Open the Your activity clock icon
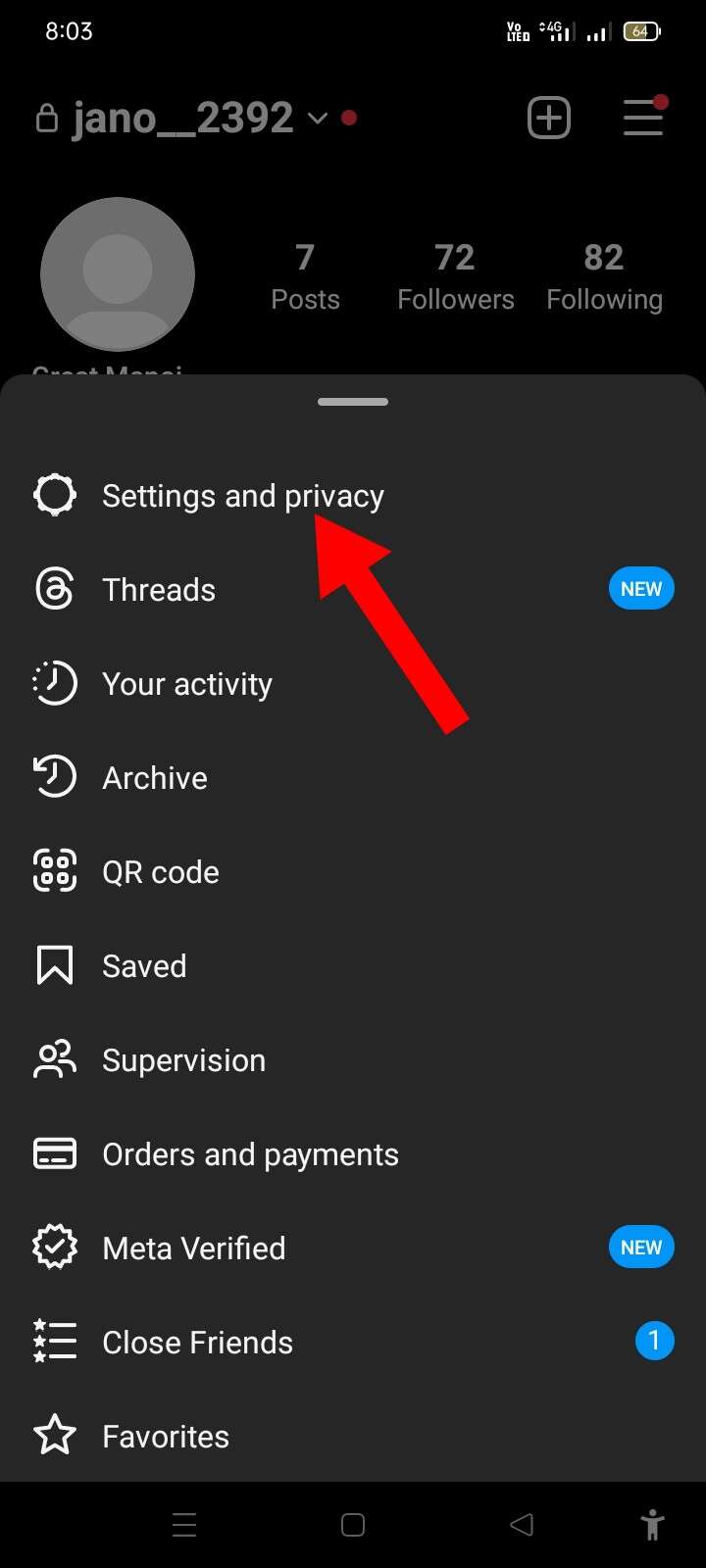This screenshot has height=1568, width=706. click(x=55, y=683)
